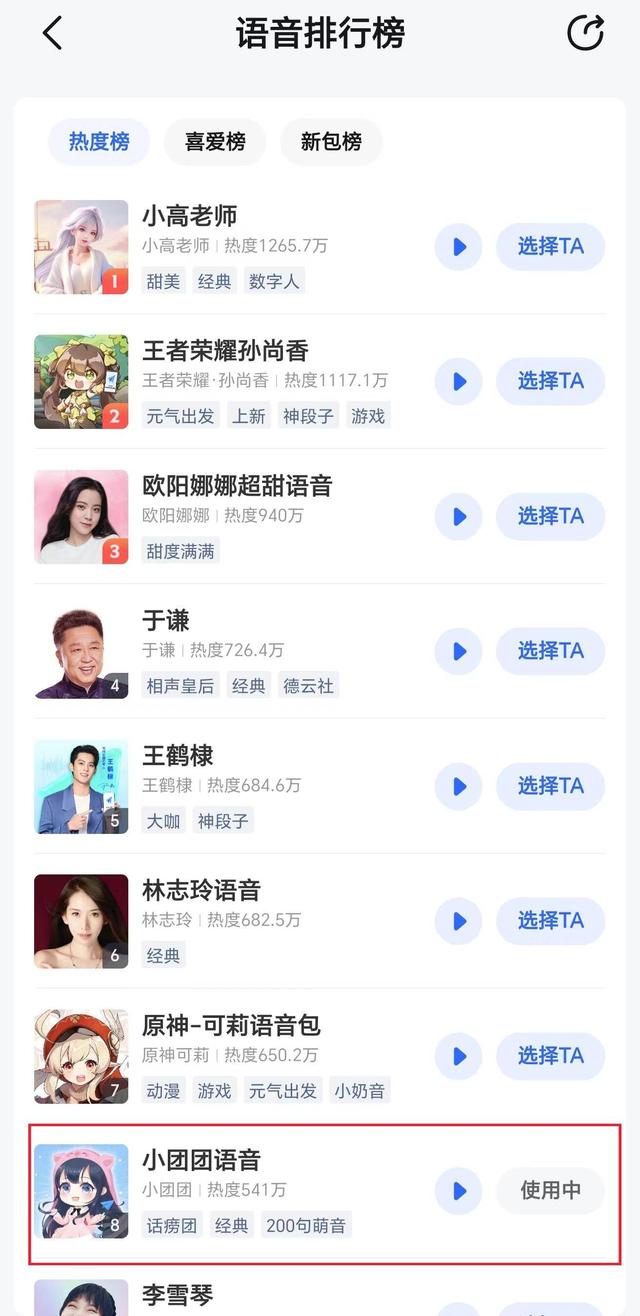Choose 小高老师 with 选择TA
This screenshot has width=640, height=1316.
click(550, 246)
